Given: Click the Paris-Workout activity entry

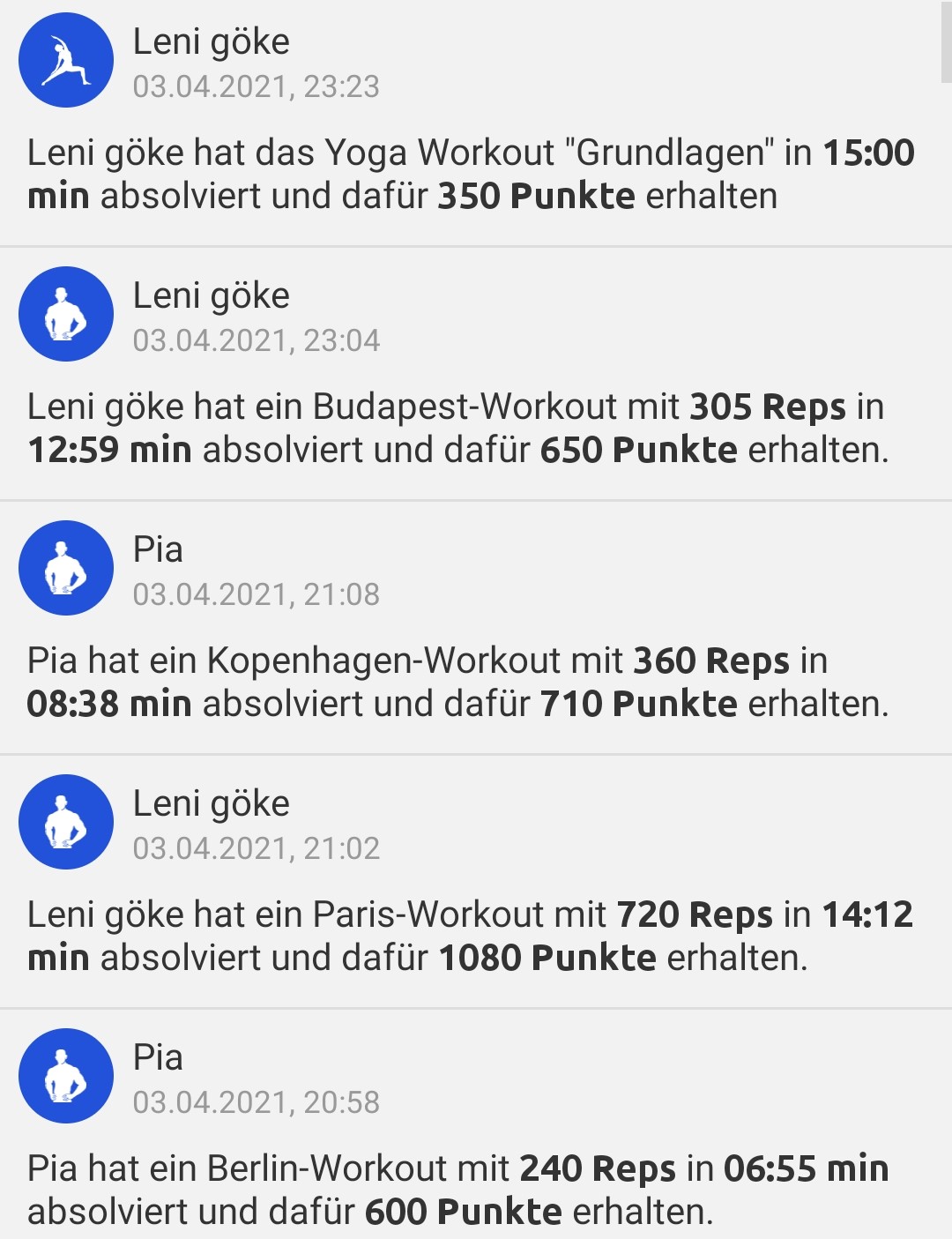Looking at the screenshot, I should (x=467, y=935).
